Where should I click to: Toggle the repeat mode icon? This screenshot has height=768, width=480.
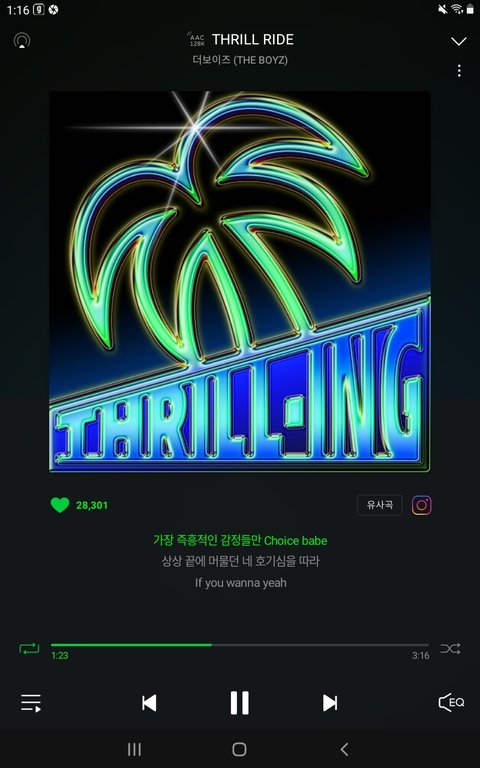click(x=29, y=649)
